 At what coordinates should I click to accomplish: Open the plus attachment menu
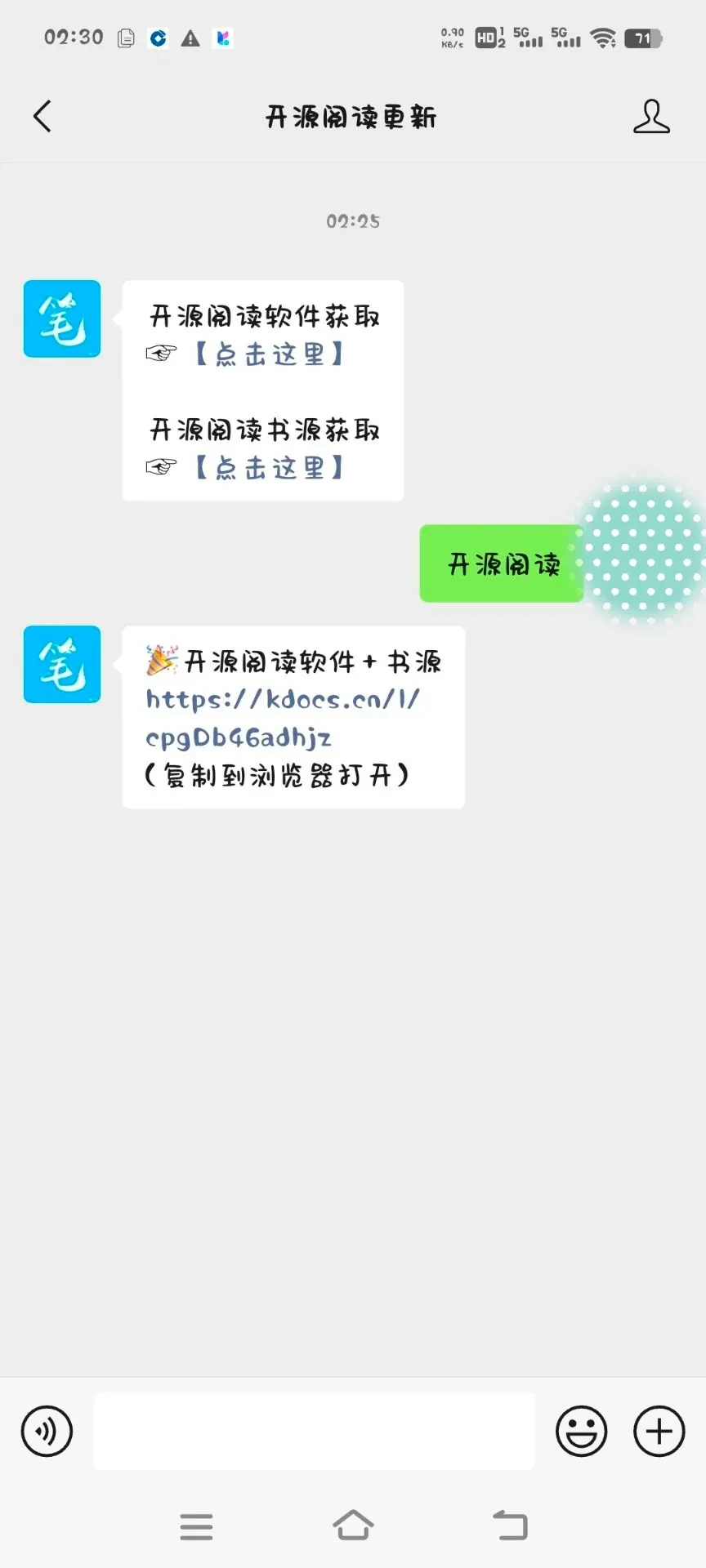pyautogui.click(x=659, y=1432)
